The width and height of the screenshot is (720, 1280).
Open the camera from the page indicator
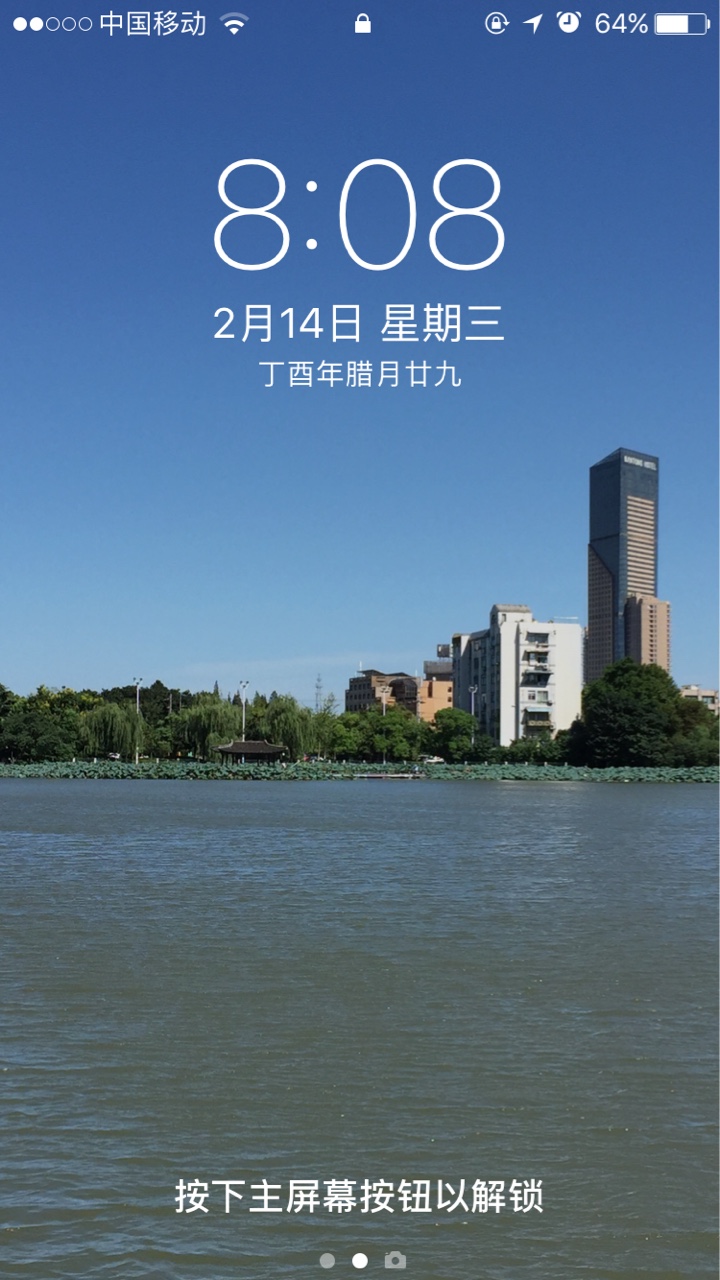coord(395,1260)
